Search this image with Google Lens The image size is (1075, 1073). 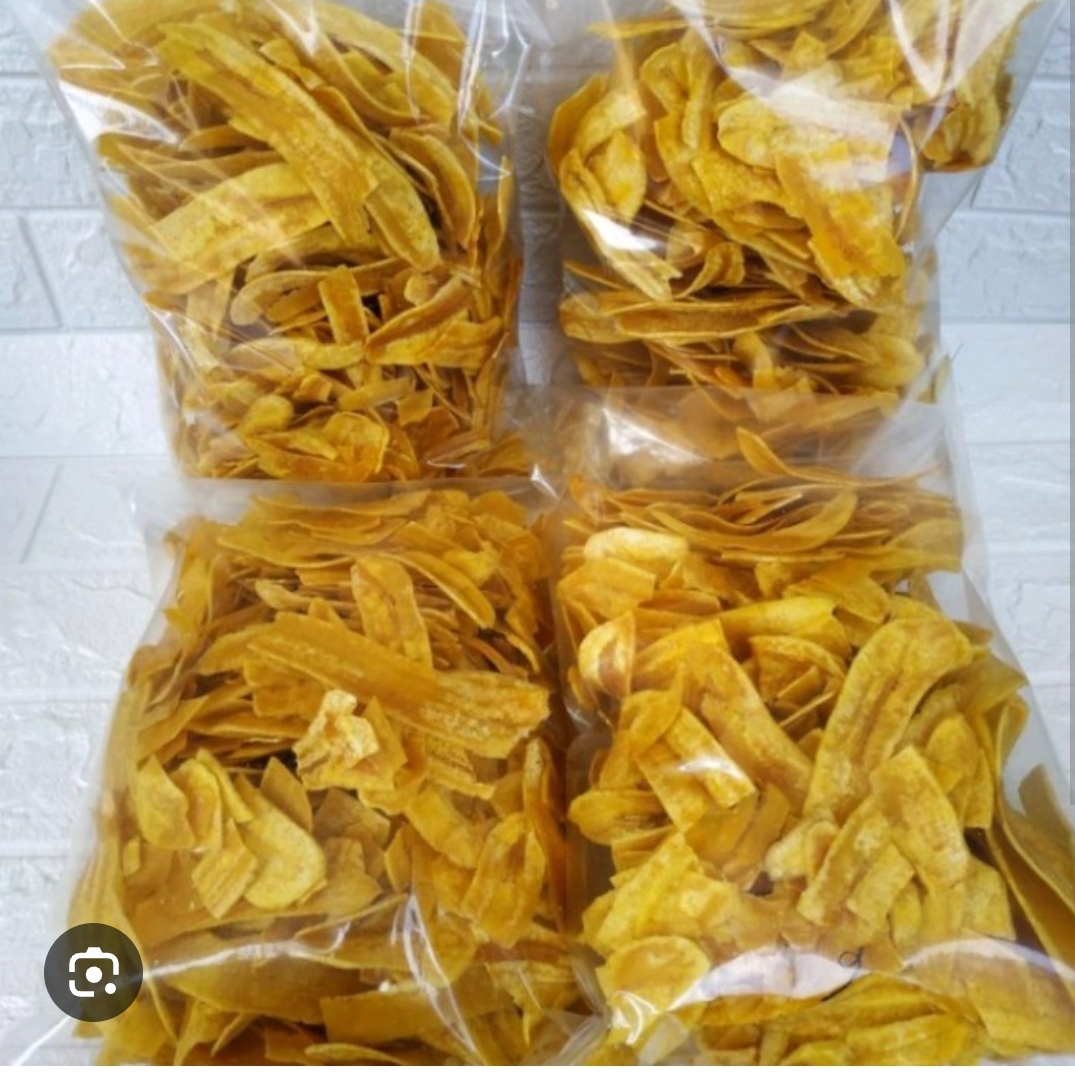click(93, 971)
